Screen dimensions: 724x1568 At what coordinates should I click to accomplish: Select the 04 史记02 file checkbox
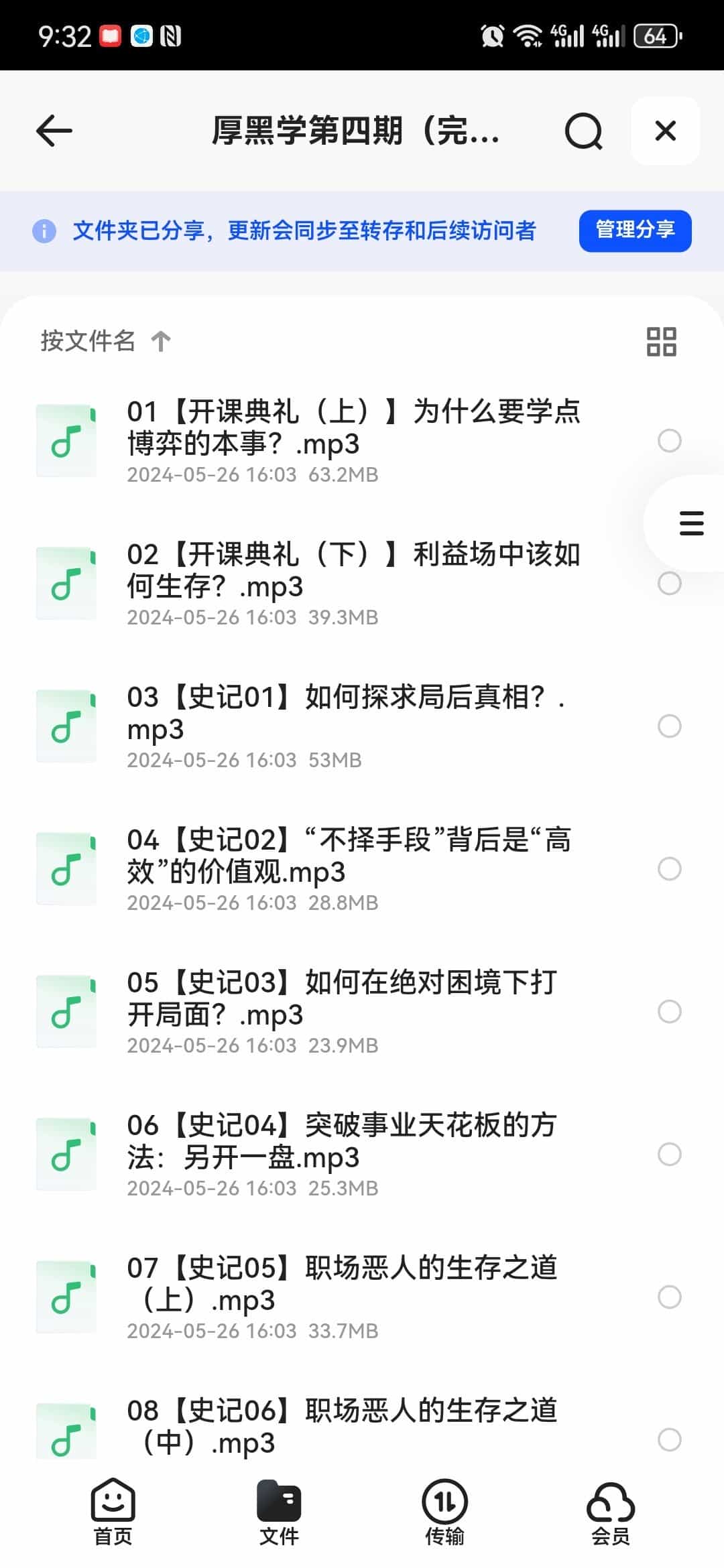(669, 869)
